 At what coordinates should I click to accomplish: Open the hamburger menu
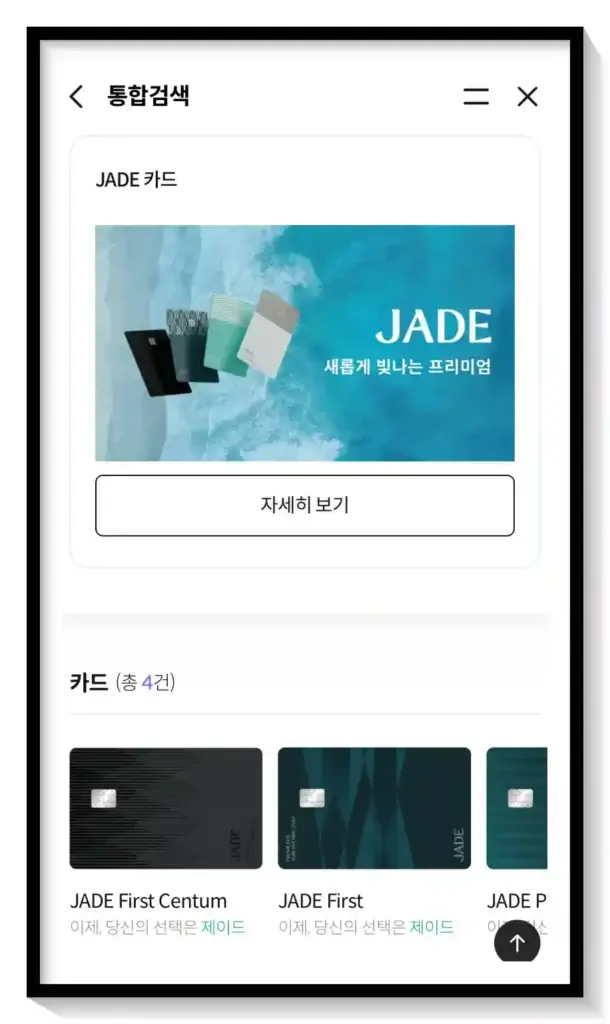(x=476, y=97)
